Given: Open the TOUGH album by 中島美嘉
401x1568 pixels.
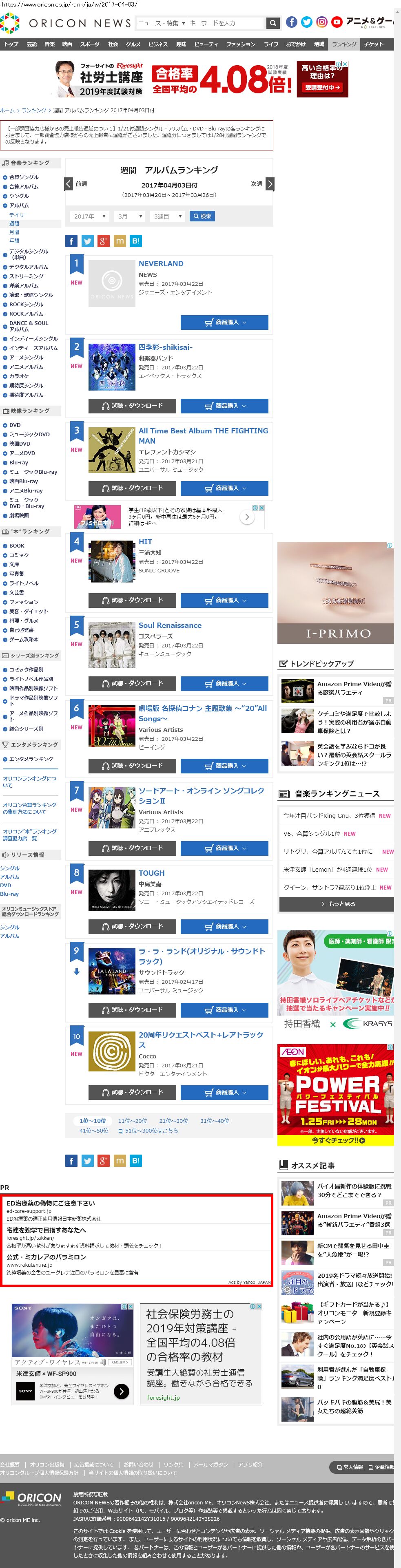Looking at the screenshot, I should pyautogui.click(x=152, y=873).
